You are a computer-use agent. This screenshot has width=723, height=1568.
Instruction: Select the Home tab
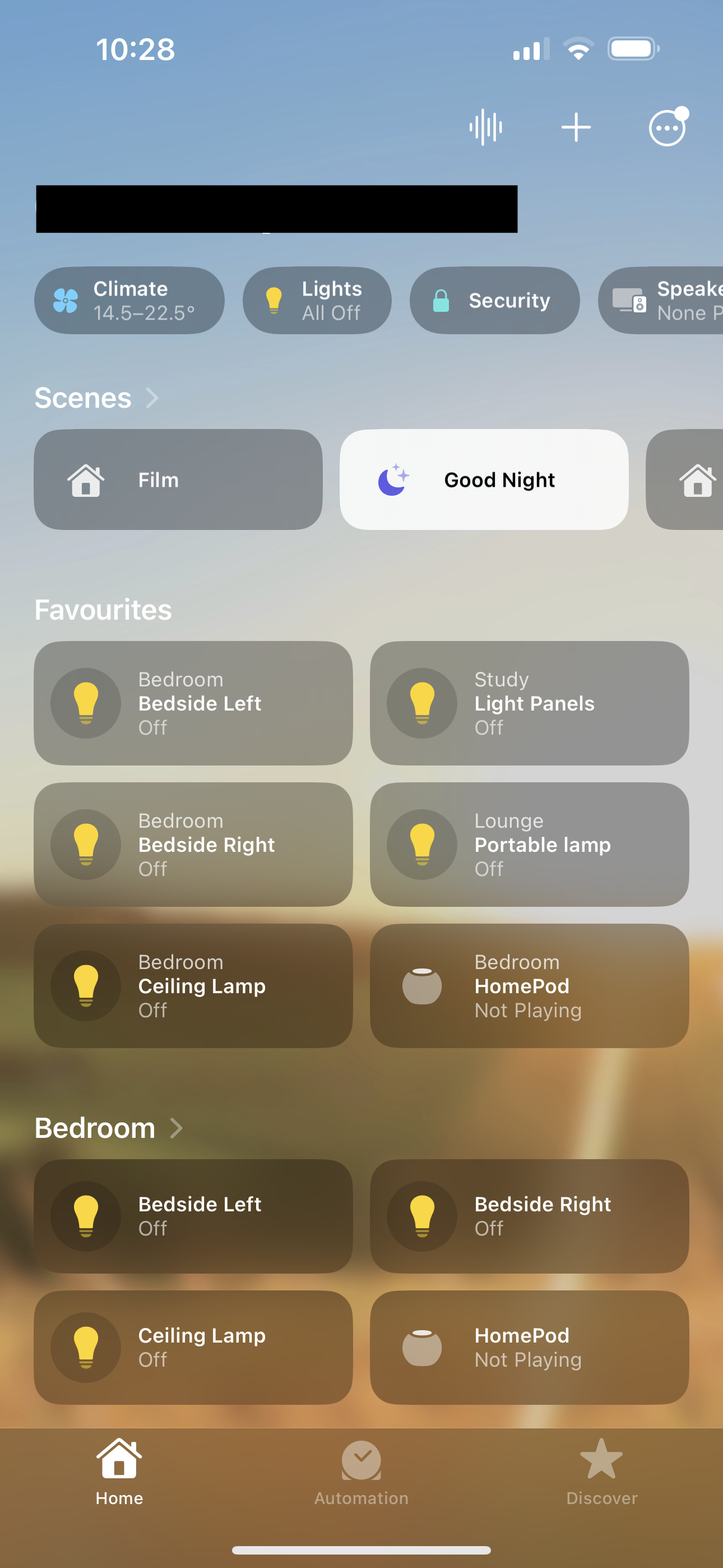click(119, 1470)
